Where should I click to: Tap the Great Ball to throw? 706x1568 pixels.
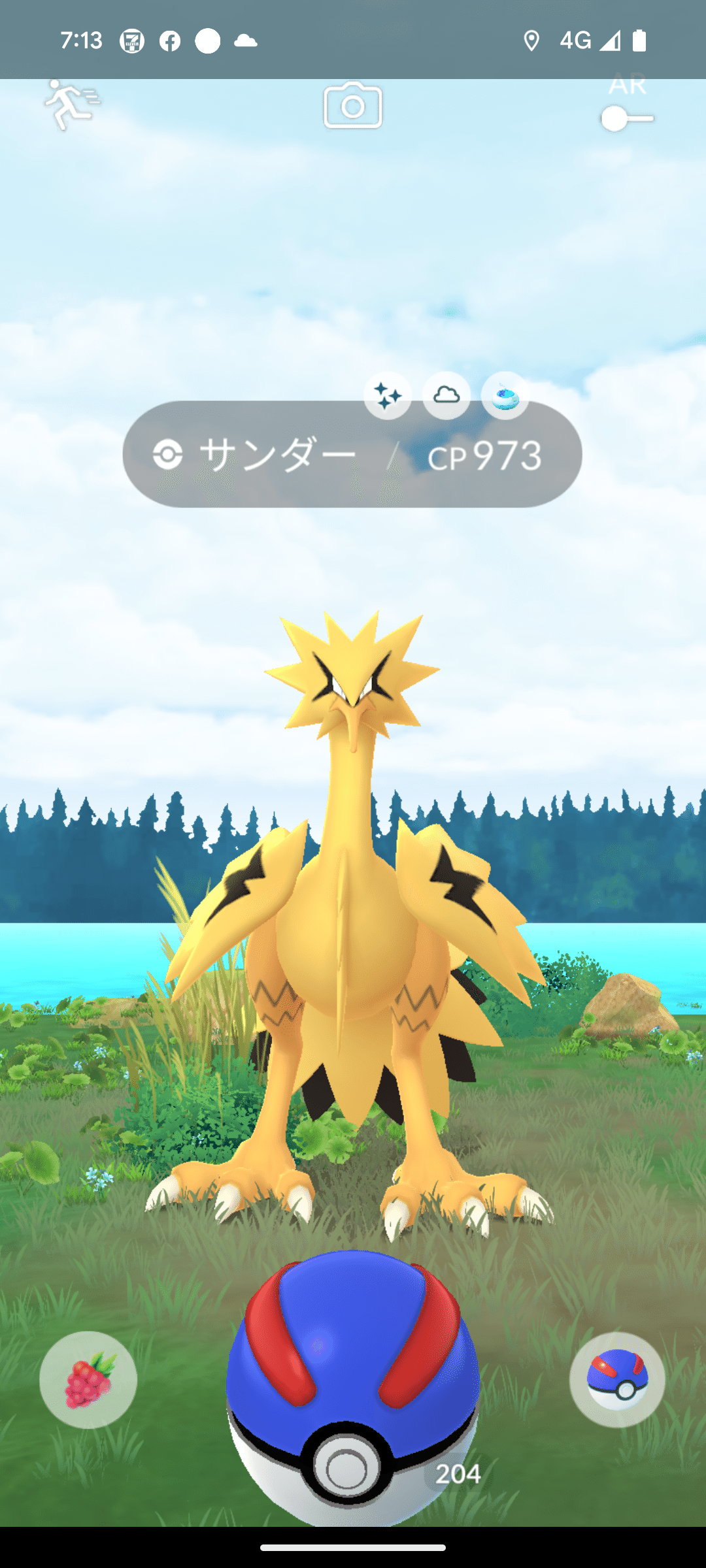(x=353, y=1388)
